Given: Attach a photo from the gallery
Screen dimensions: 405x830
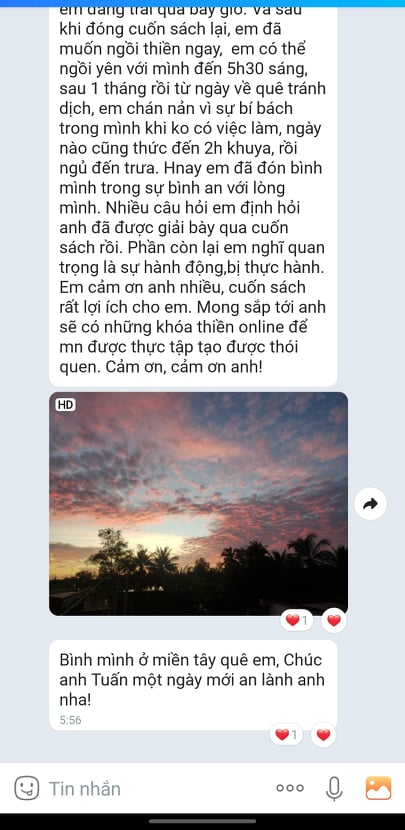Looking at the screenshot, I should [379, 788].
